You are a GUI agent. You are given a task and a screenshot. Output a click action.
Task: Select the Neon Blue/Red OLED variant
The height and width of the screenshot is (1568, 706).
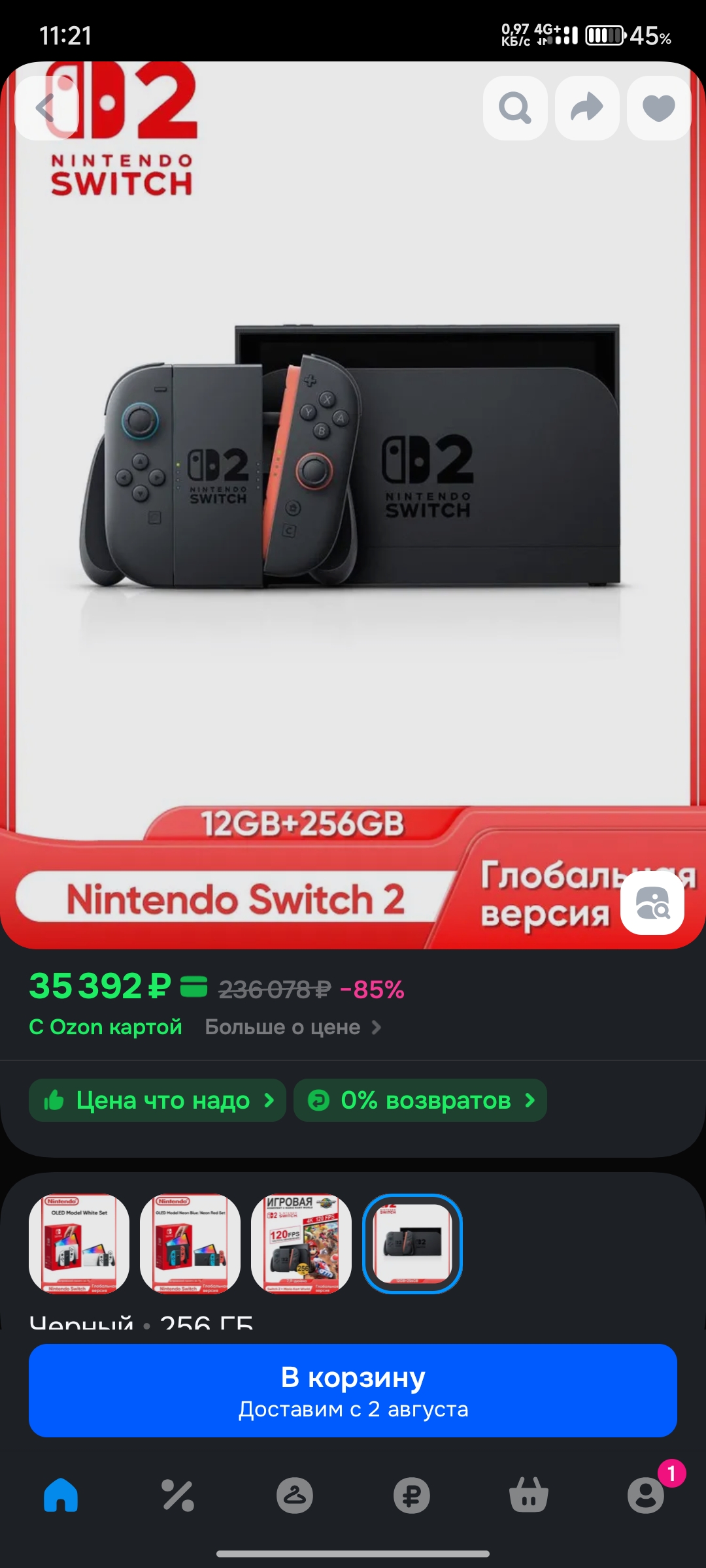click(x=190, y=1244)
